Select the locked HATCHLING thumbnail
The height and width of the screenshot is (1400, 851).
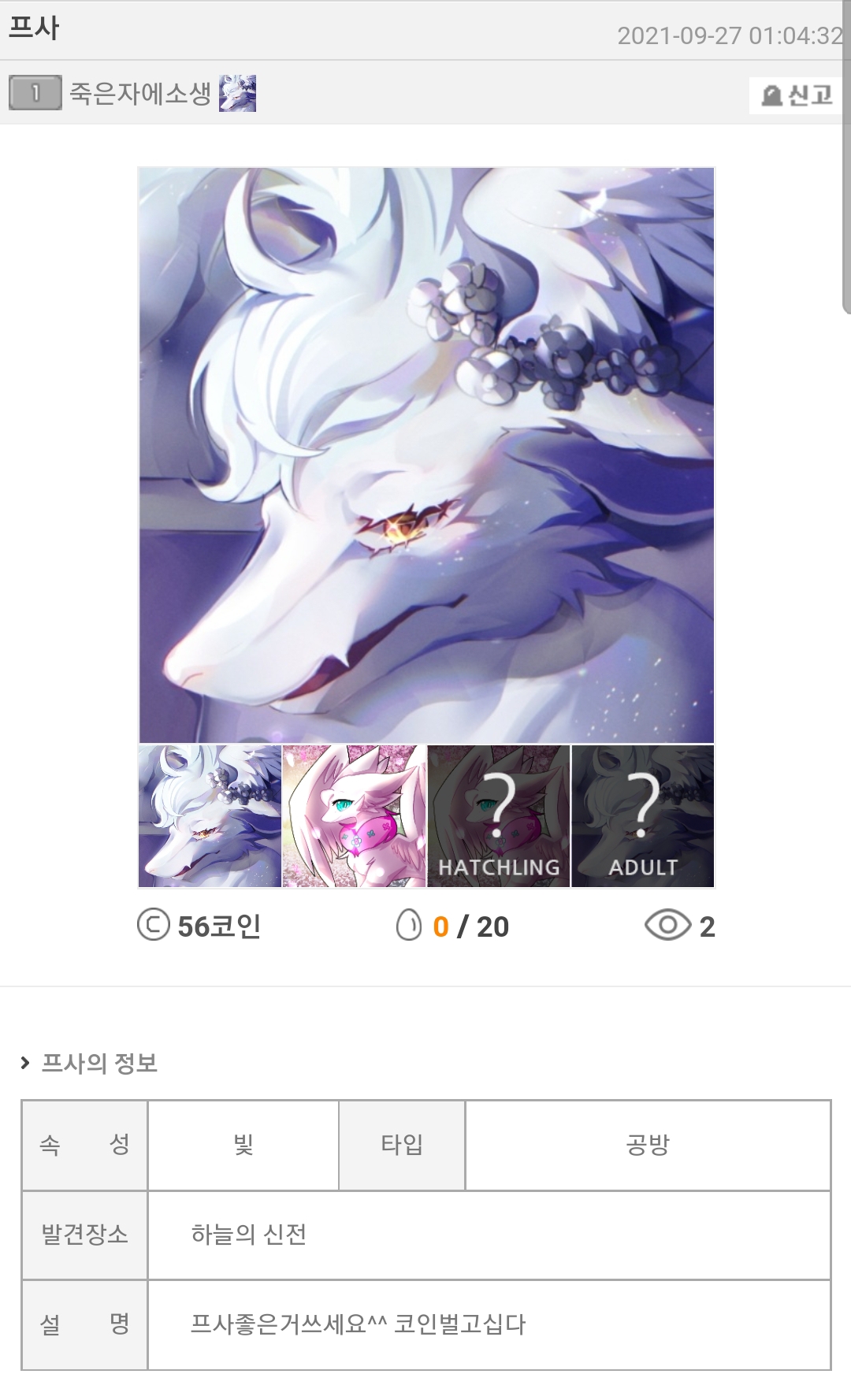[x=499, y=816]
